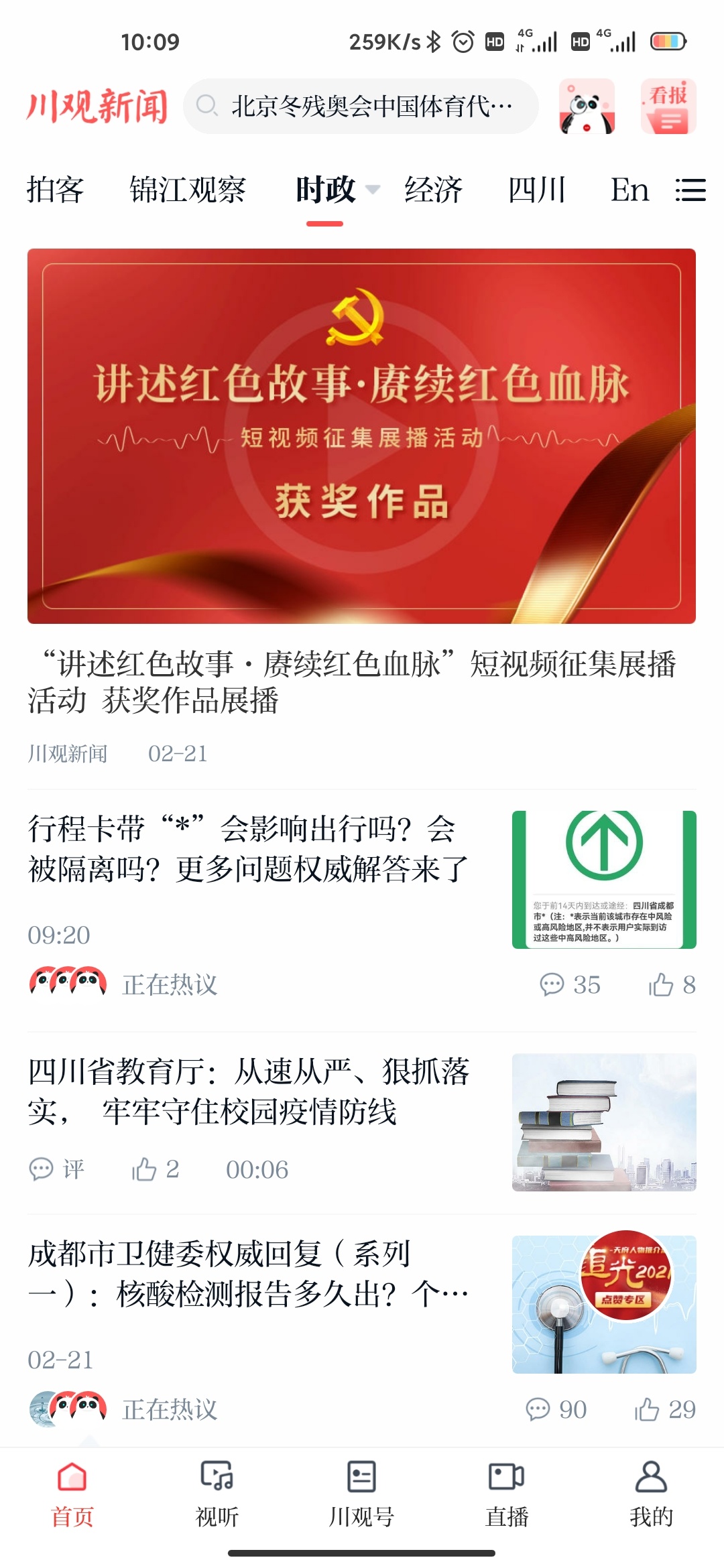
Task: Play the 讲述红色故事 banner video
Action: (361, 436)
